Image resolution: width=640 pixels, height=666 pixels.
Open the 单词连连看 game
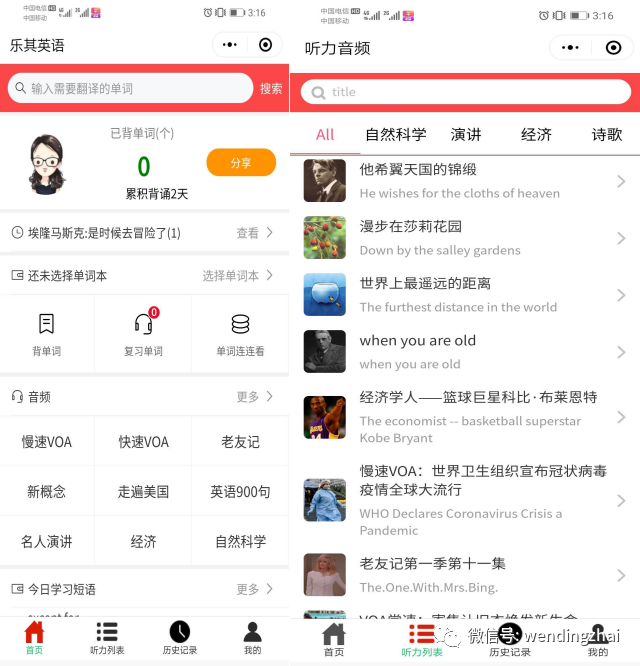(240, 334)
